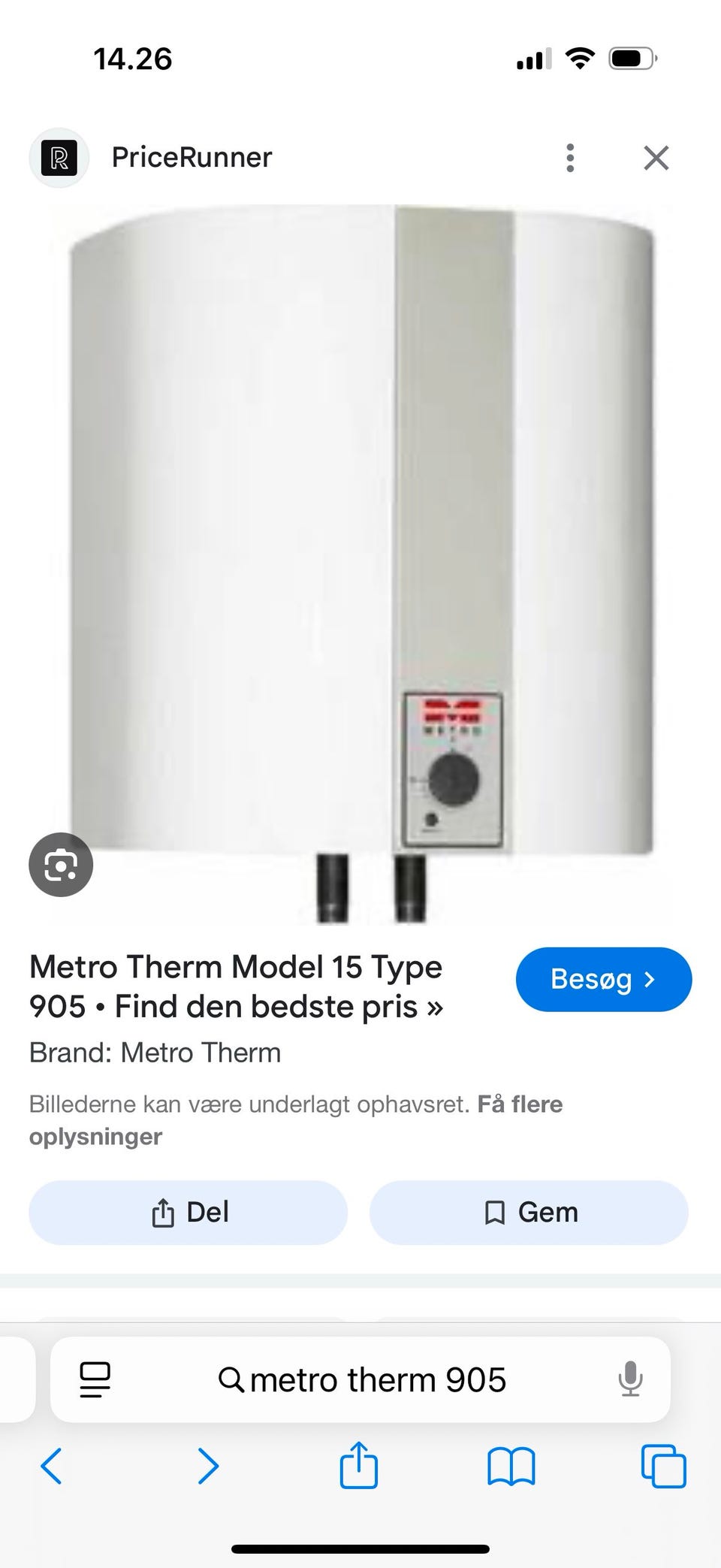The height and width of the screenshot is (1568, 721).
Task: Go forward to the next page
Action: tap(207, 1466)
